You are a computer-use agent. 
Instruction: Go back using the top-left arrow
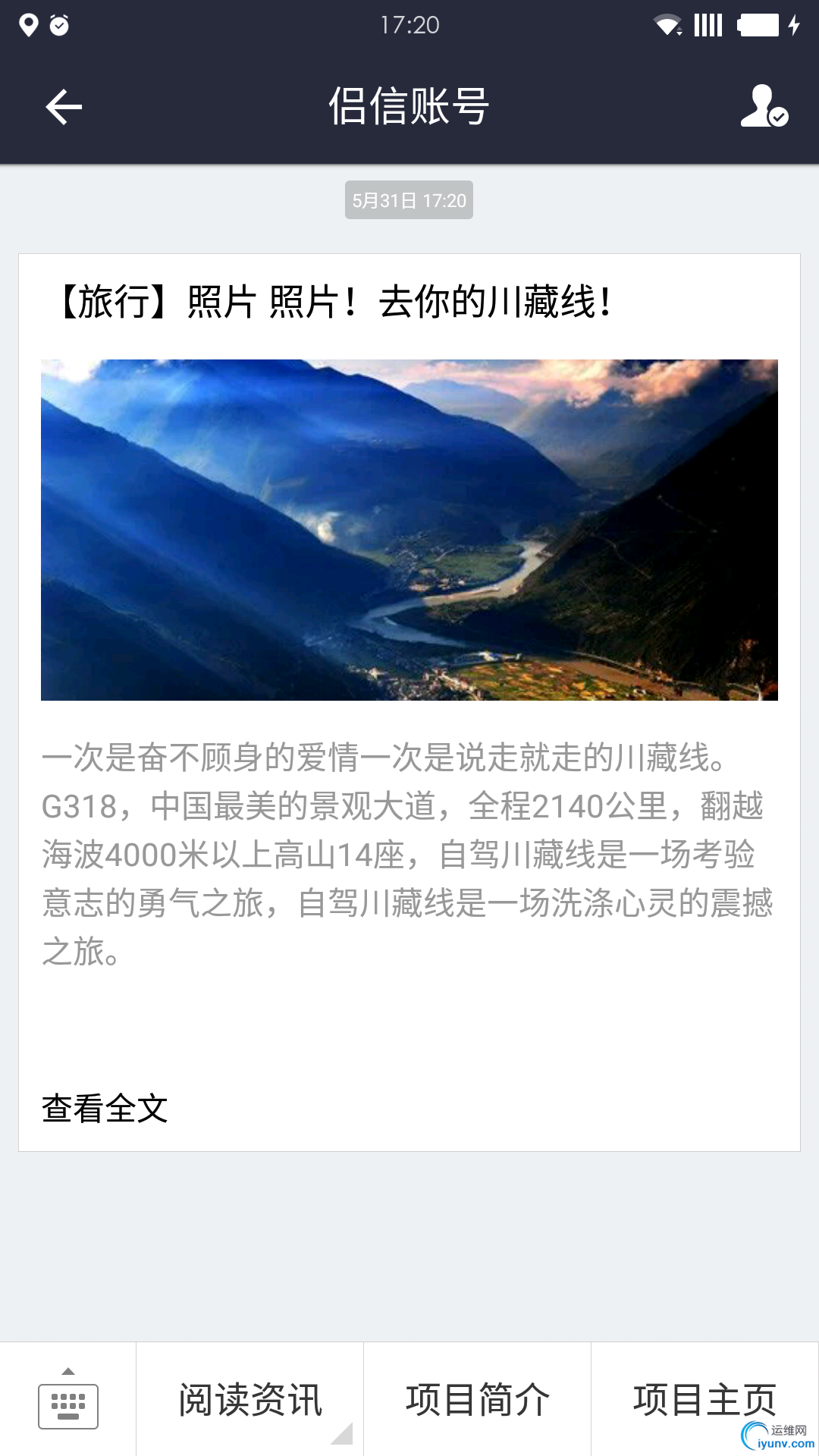click(64, 107)
